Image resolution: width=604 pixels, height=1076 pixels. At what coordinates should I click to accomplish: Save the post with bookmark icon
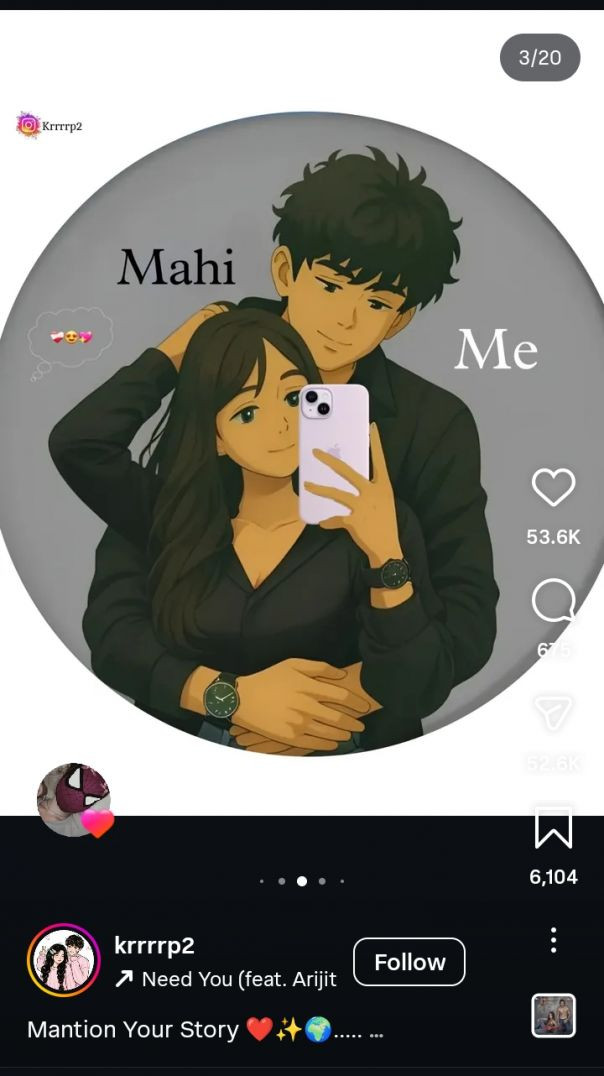553,828
